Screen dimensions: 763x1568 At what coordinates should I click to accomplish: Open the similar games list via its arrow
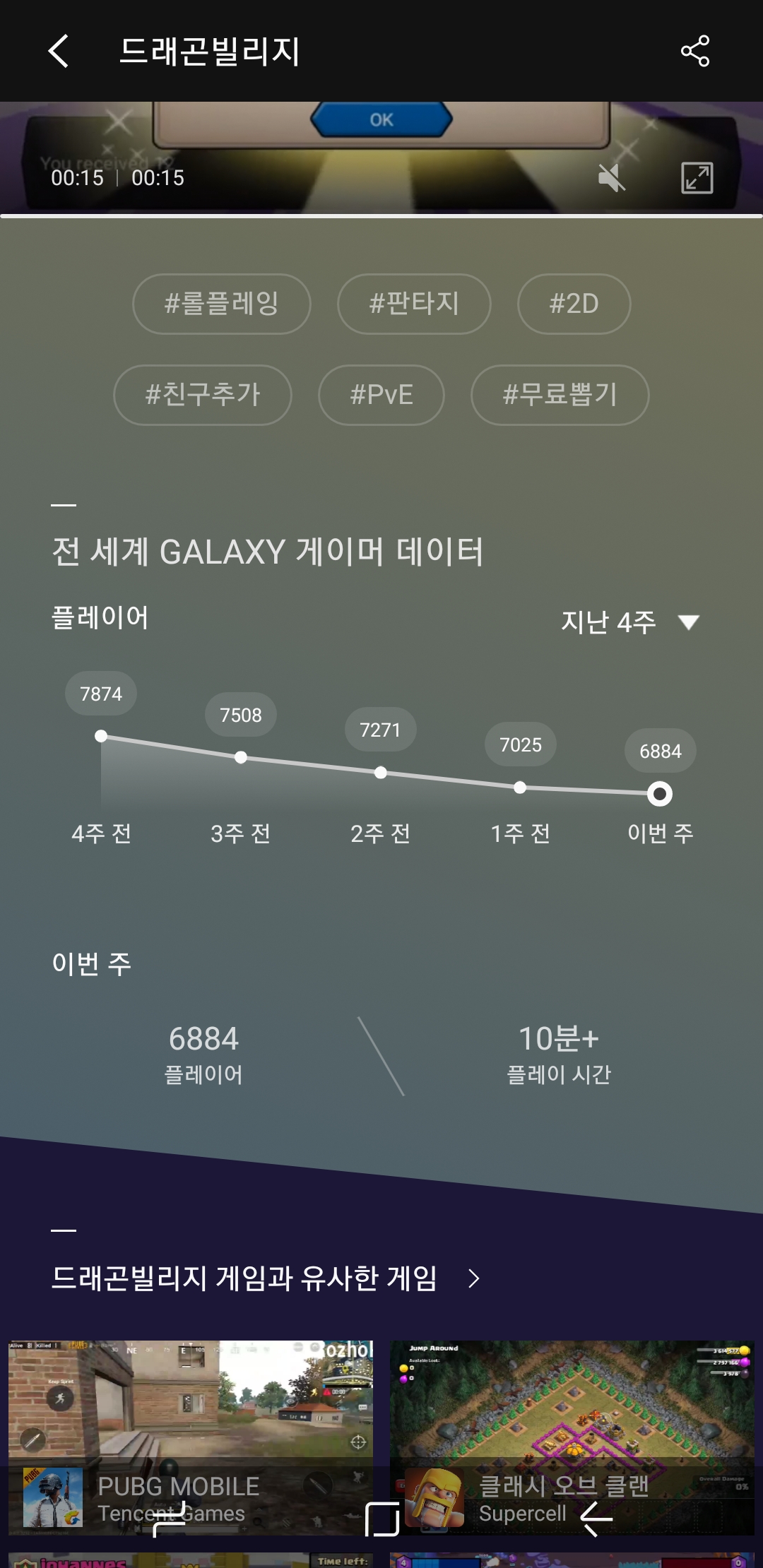point(474,1278)
